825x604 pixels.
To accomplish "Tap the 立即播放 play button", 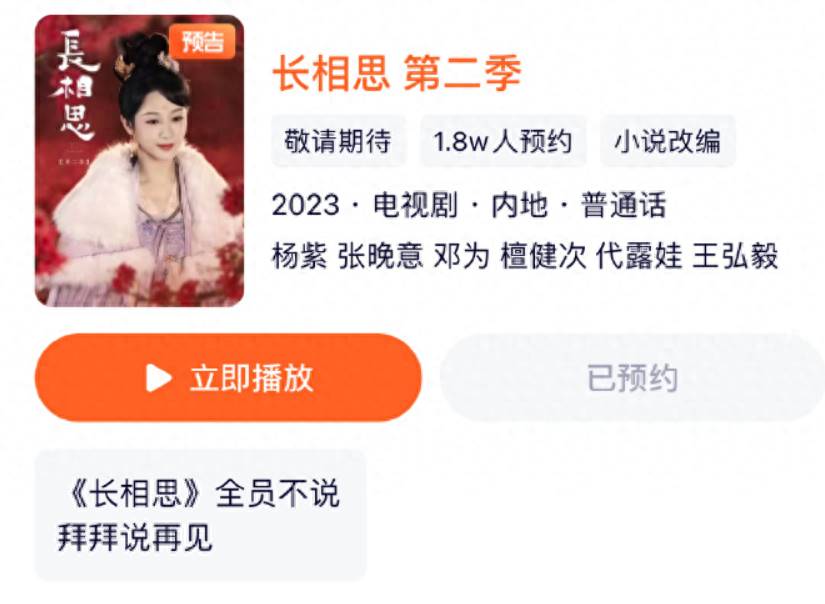I will (x=228, y=378).
